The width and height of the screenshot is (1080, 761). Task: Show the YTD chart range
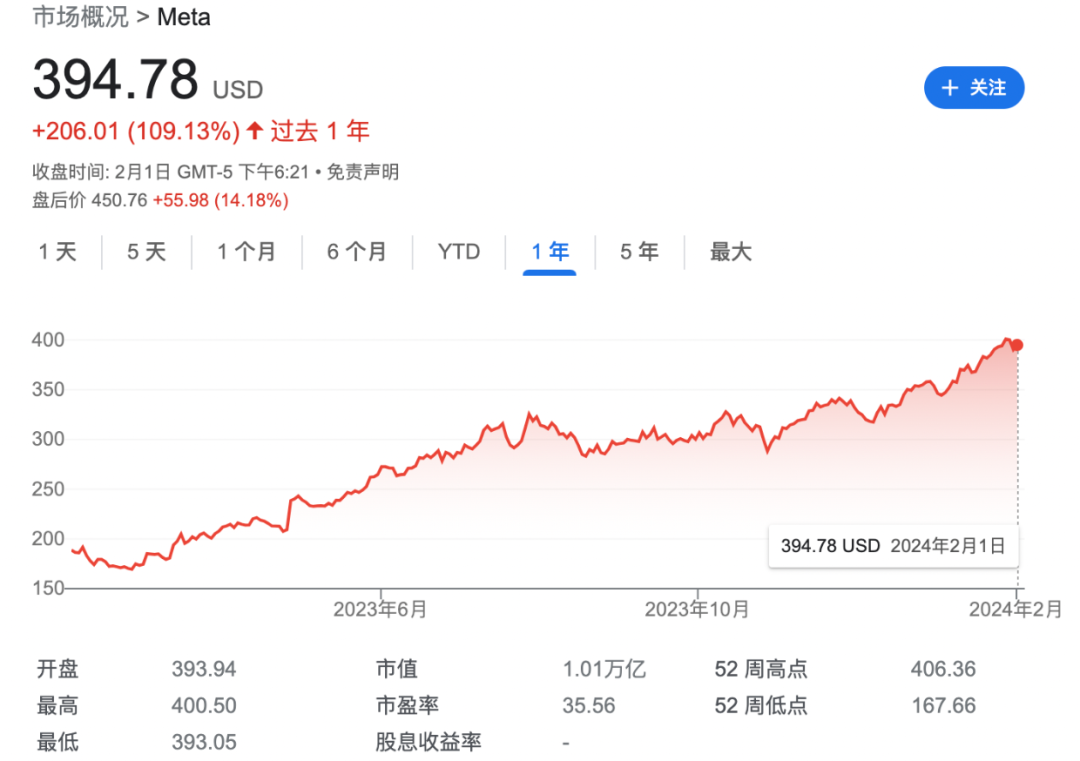(x=459, y=252)
